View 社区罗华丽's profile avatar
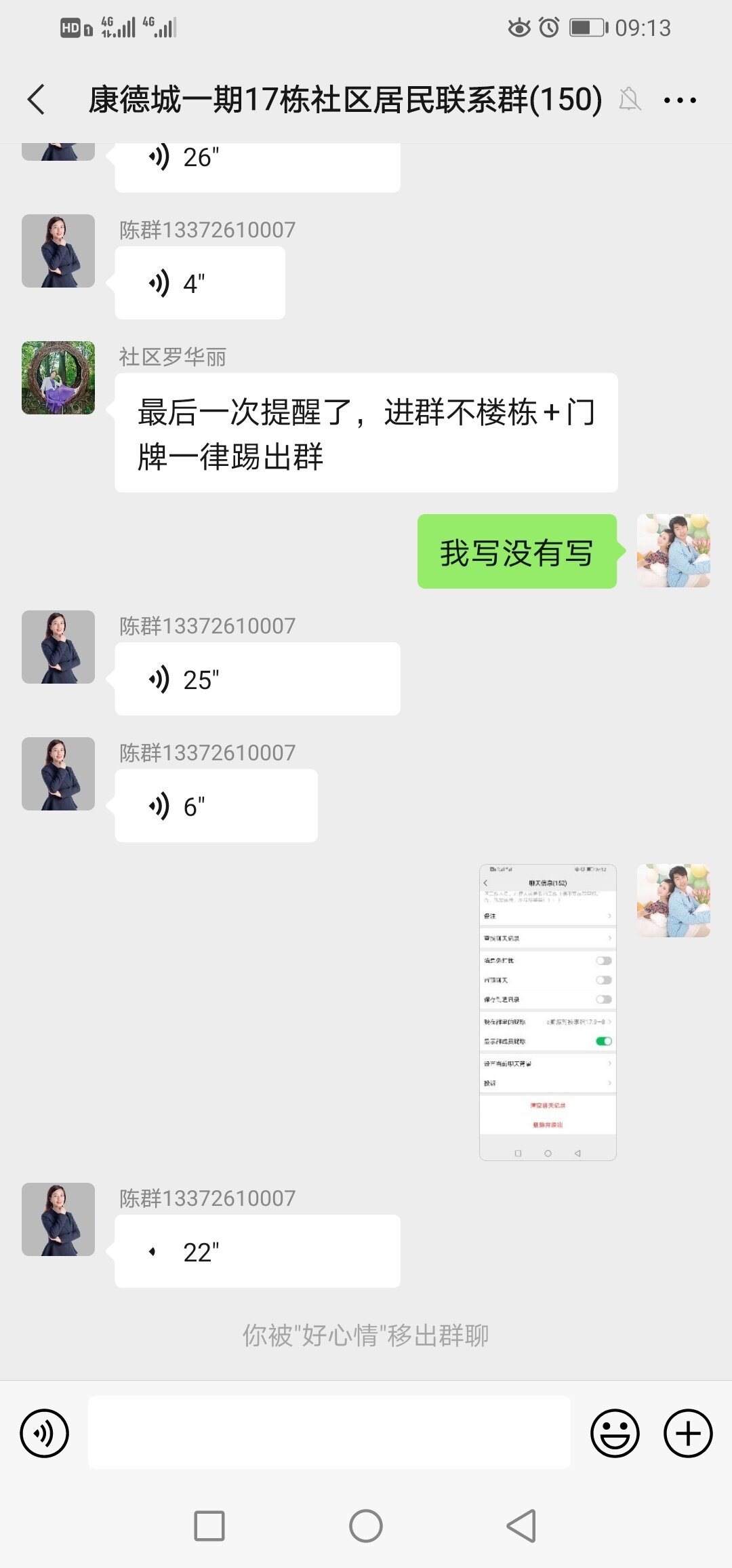 coord(58,378)
